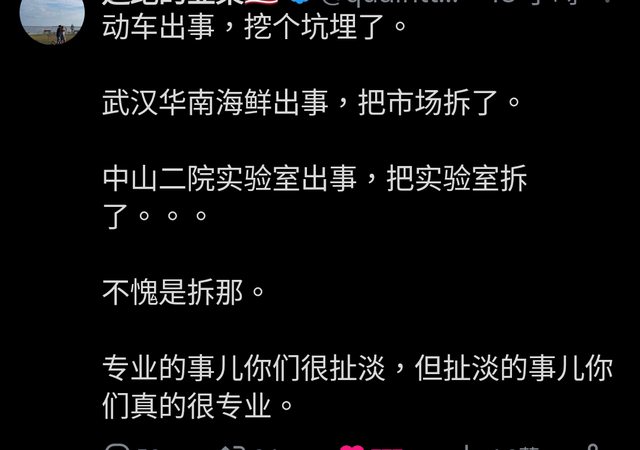Tap the pink heart under the tweet

351,446
